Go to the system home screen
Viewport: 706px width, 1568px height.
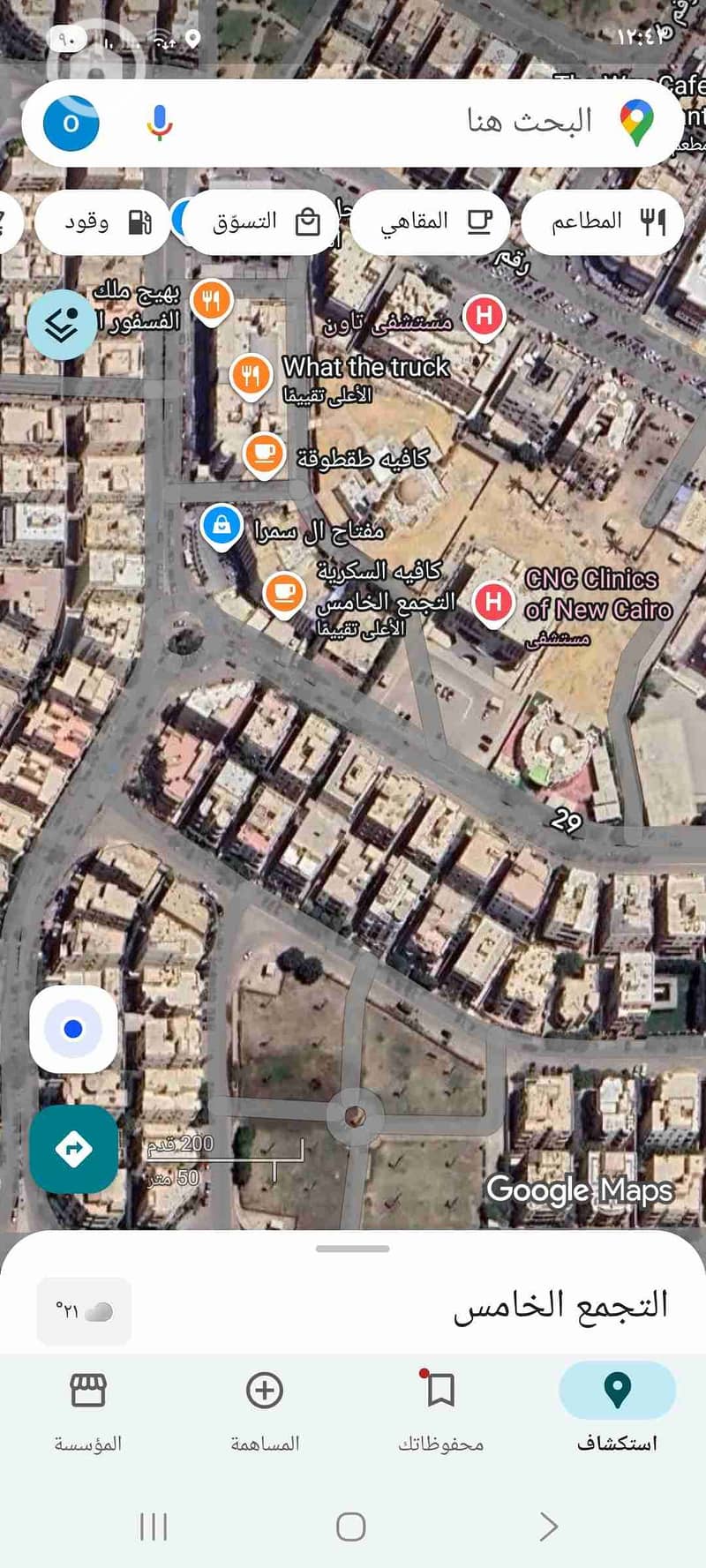pos(350,1527)
